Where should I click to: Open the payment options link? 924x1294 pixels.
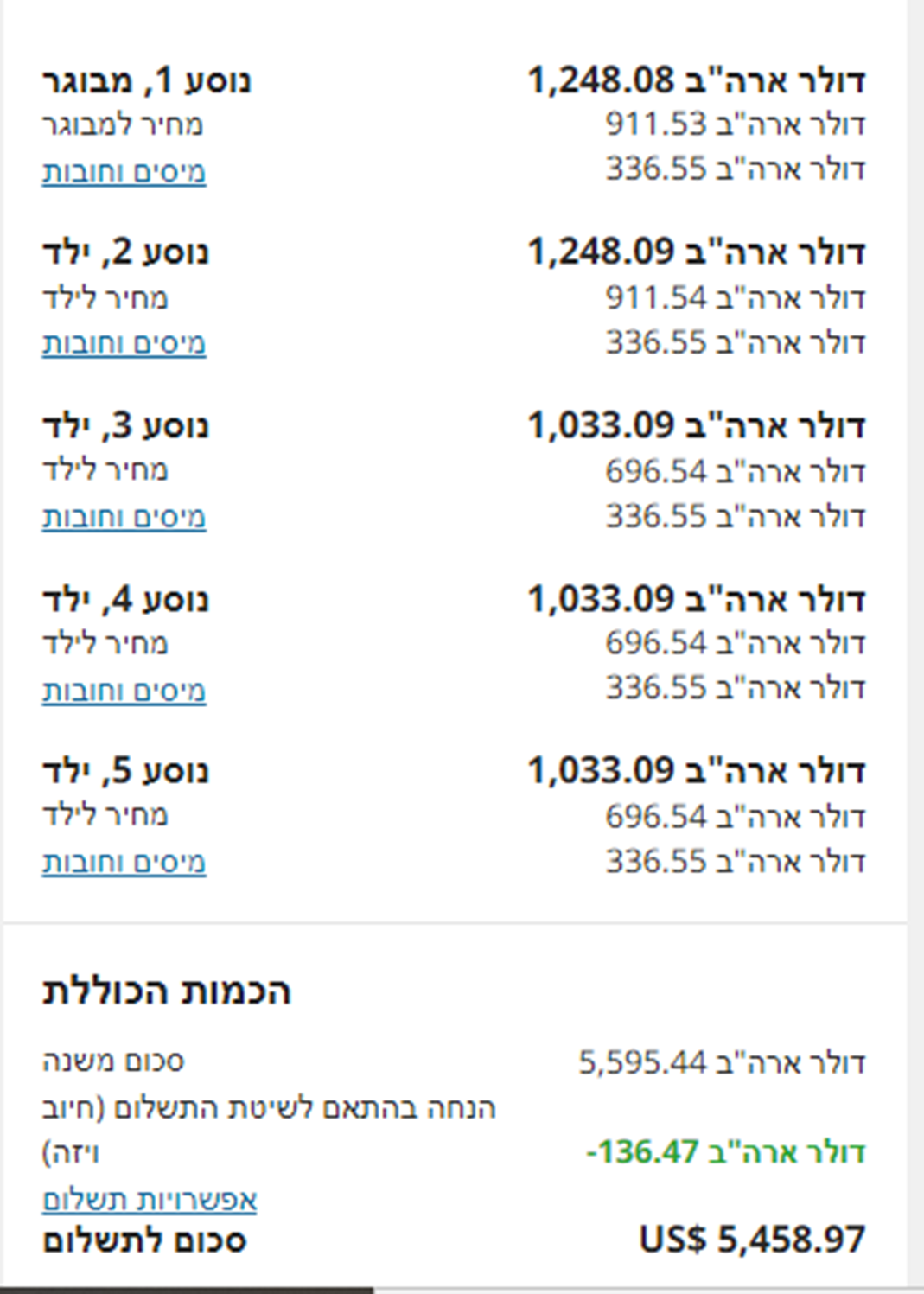pyautogui.click(x=150, y=1199)
